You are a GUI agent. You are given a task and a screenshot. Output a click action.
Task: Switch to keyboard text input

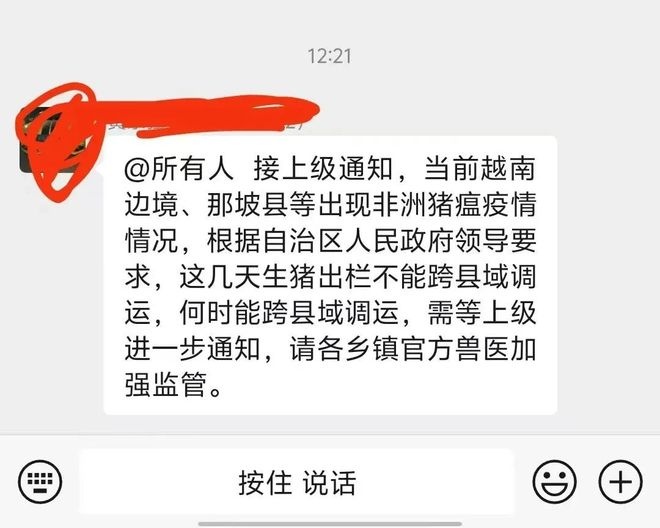coord(40,483)
